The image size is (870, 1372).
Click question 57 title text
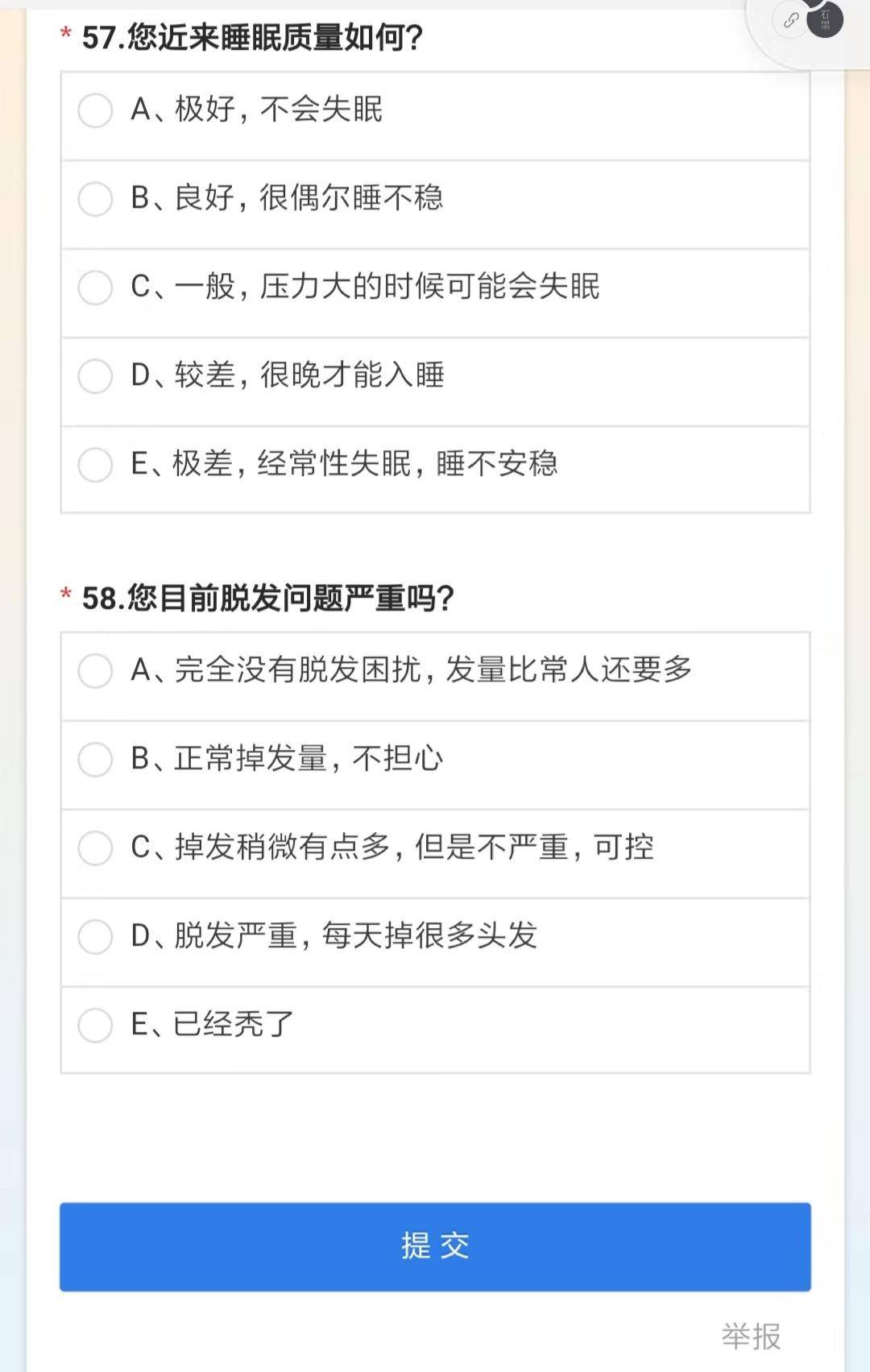[x=250, y=35]
